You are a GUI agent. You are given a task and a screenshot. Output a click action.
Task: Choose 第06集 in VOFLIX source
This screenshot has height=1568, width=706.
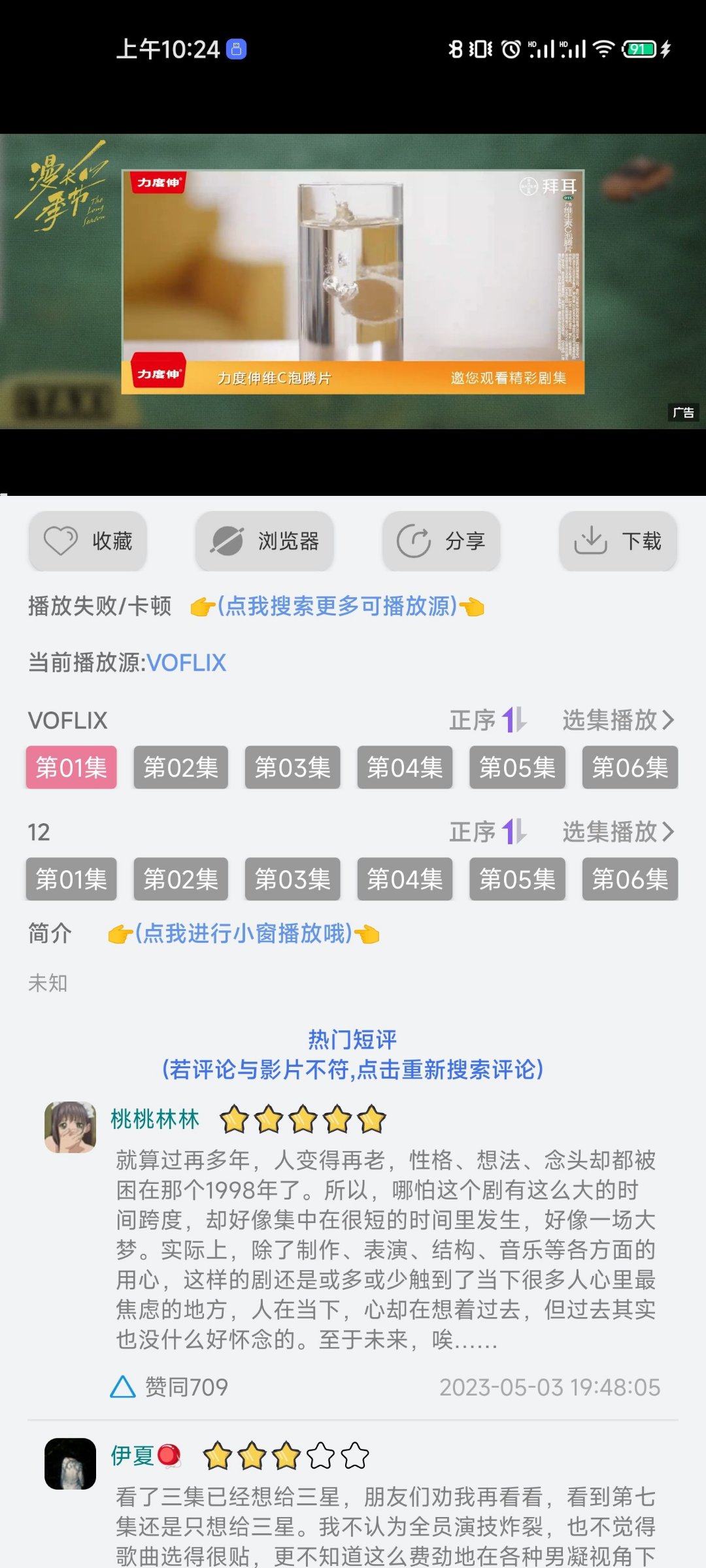point(630,768)
